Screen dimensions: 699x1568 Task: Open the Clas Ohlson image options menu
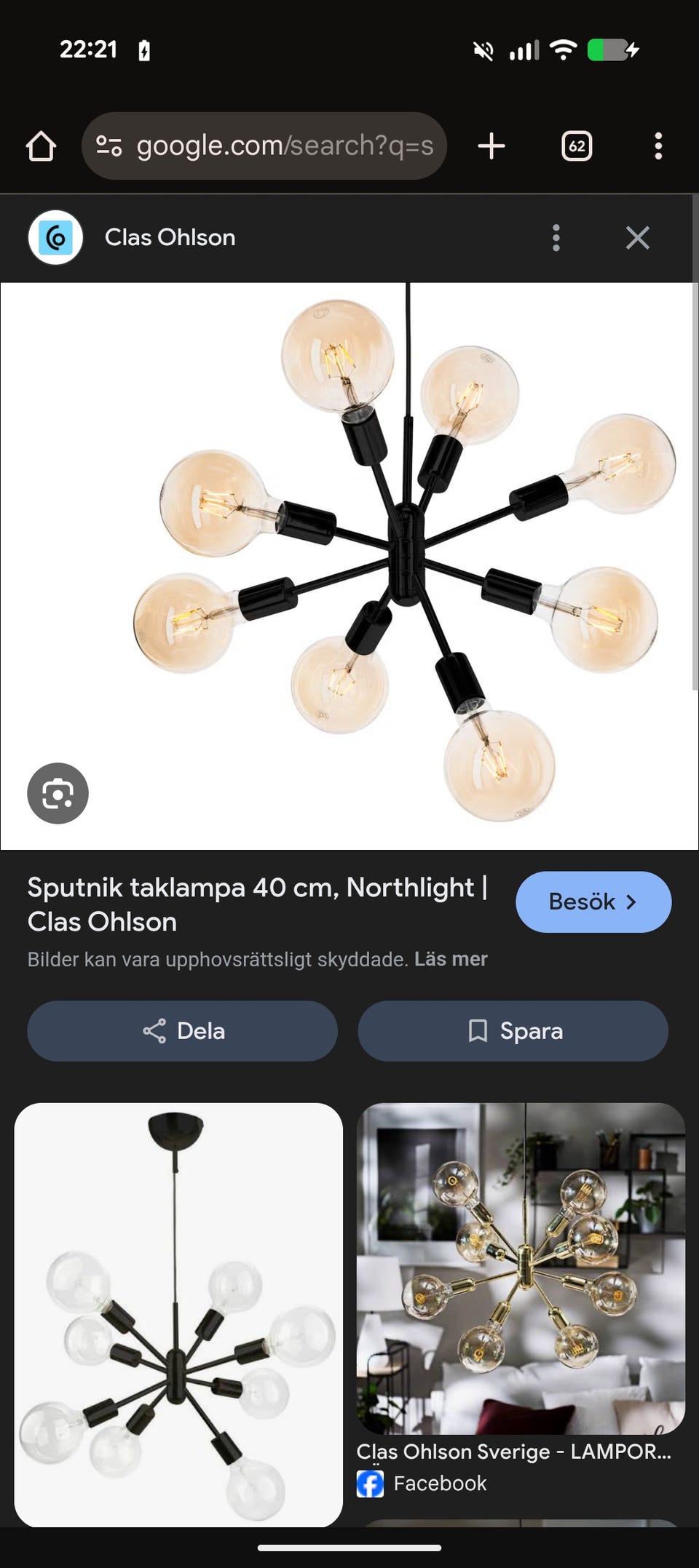[x=556, y=238]
